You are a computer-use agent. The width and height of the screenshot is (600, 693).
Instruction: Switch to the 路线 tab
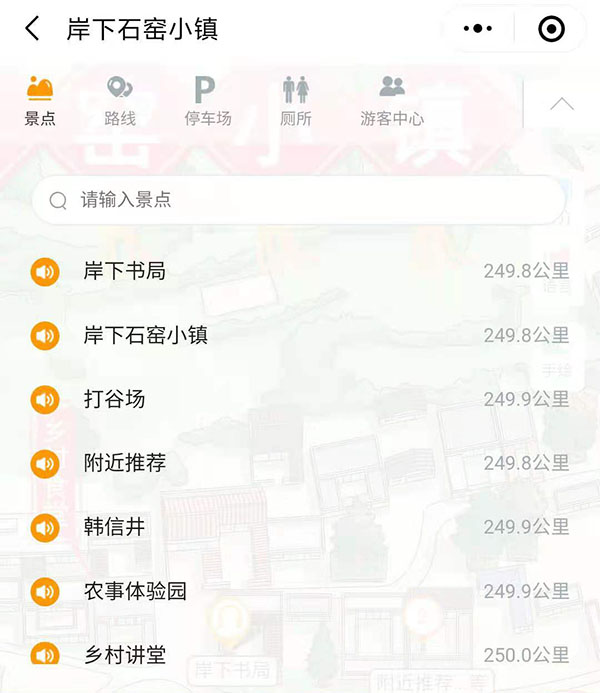120,101
